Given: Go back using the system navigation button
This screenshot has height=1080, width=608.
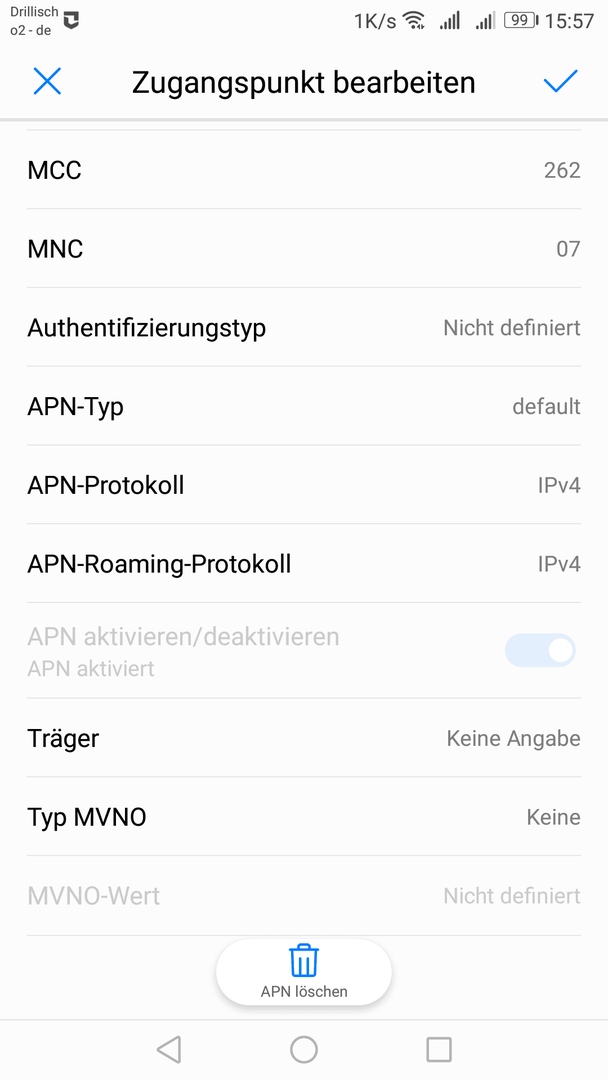Looking at the screenshot, I should click(x=169, y=1050).
